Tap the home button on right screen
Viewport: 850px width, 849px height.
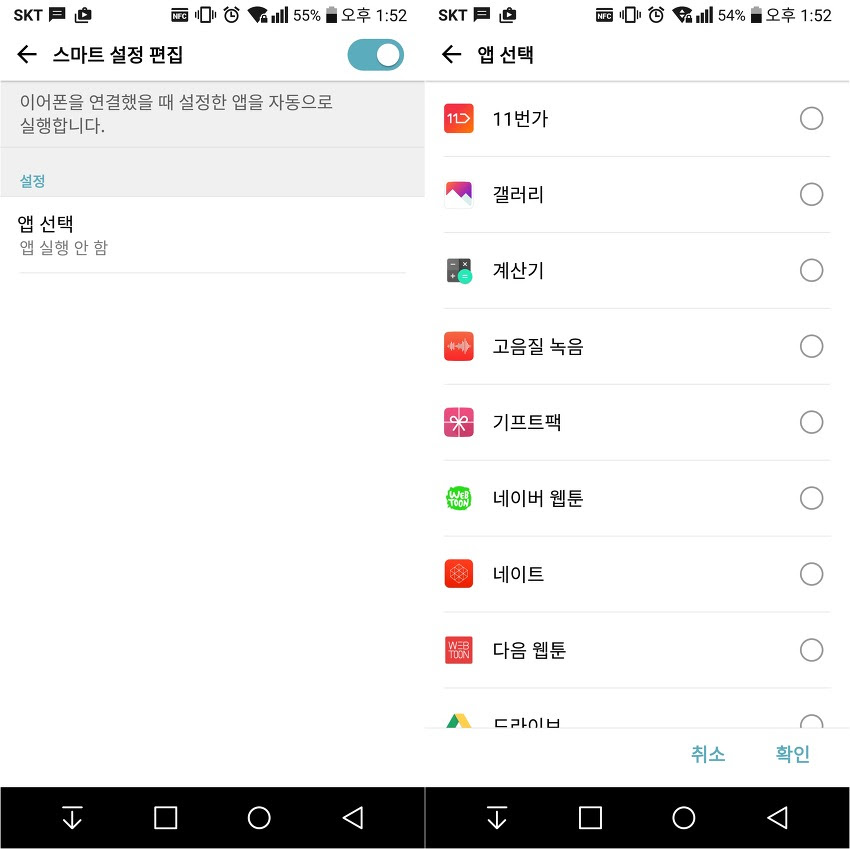coord(684,818)
